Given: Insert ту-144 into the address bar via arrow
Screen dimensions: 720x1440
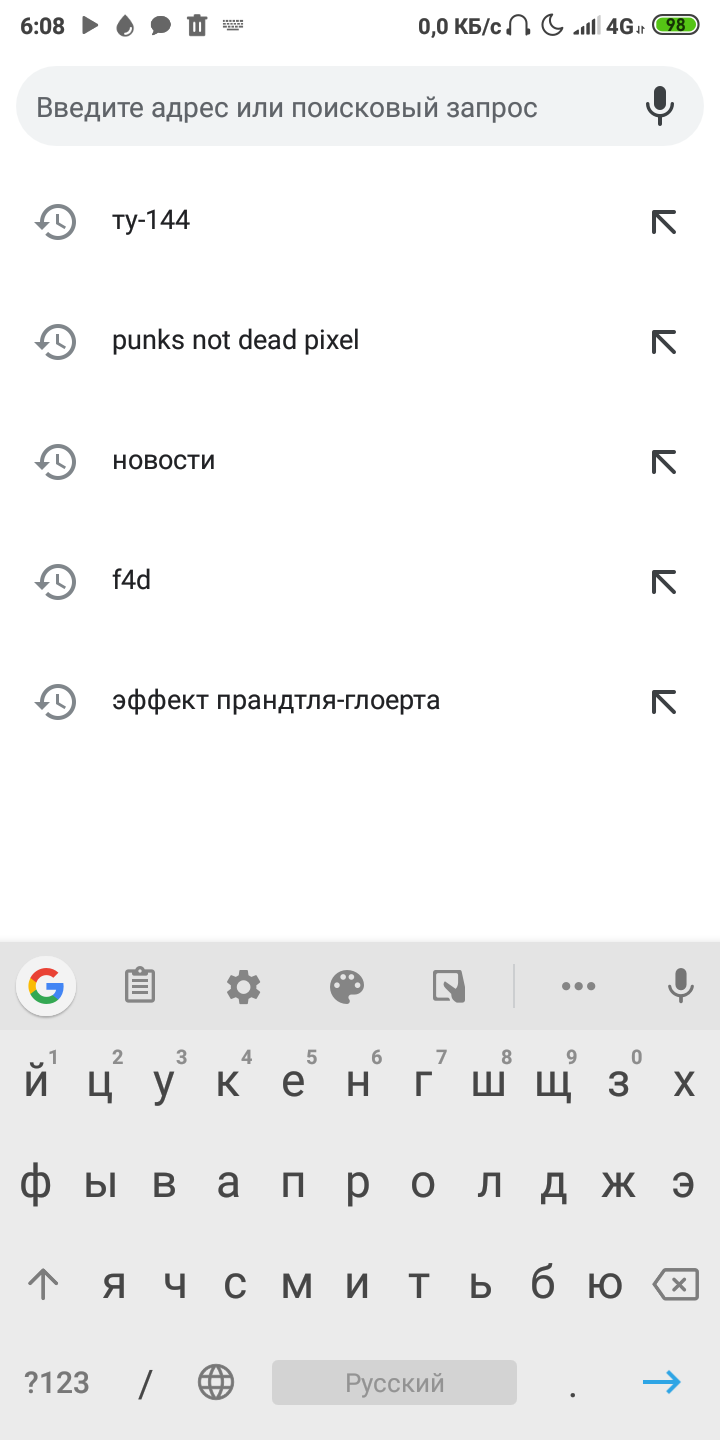Looking at the screenshot, I should click(663, 222).
